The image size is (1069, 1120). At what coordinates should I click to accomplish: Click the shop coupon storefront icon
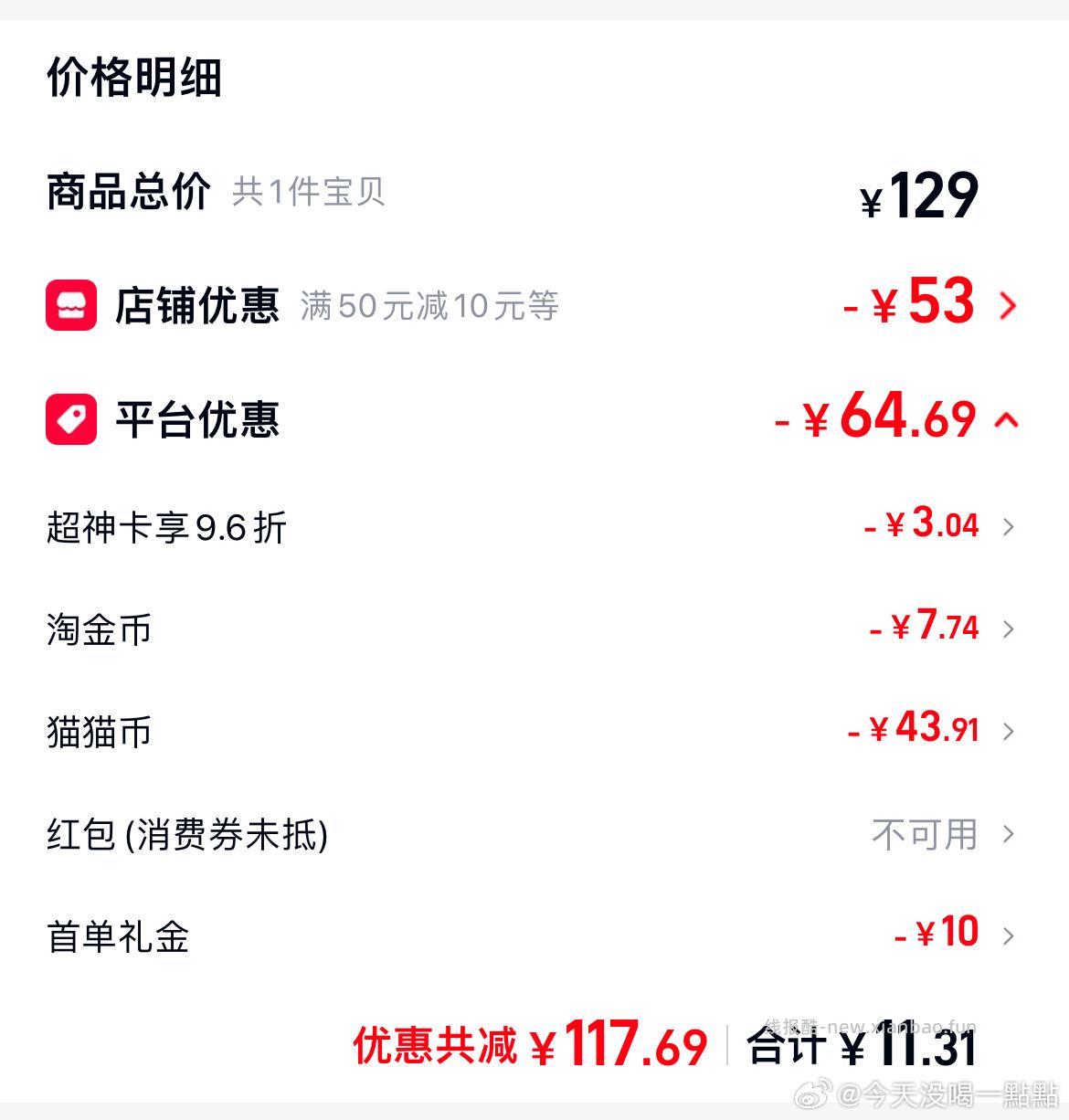click(72, 306)
